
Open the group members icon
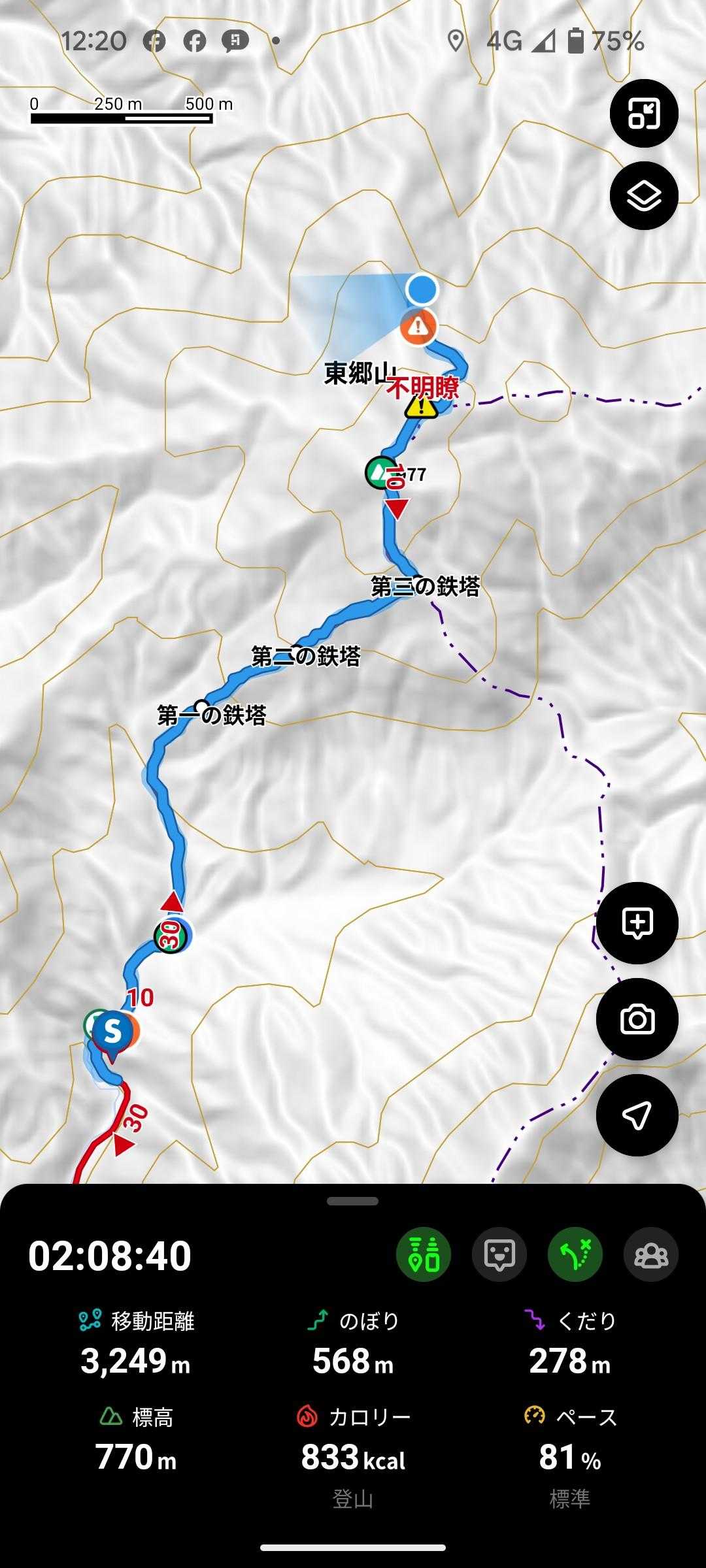[651, 1254]
